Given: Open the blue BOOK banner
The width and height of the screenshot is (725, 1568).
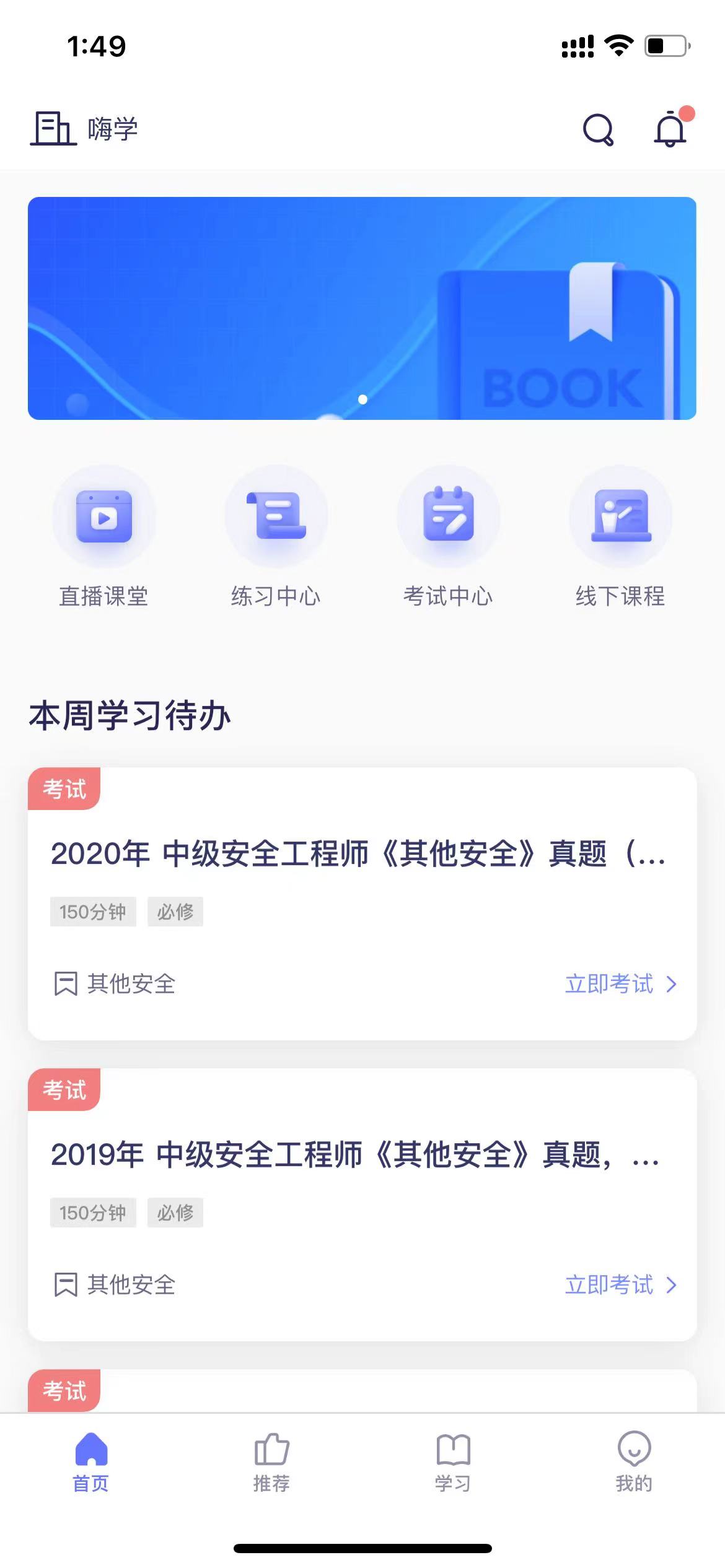Looking at the screenshot, I should pos(362,308).
